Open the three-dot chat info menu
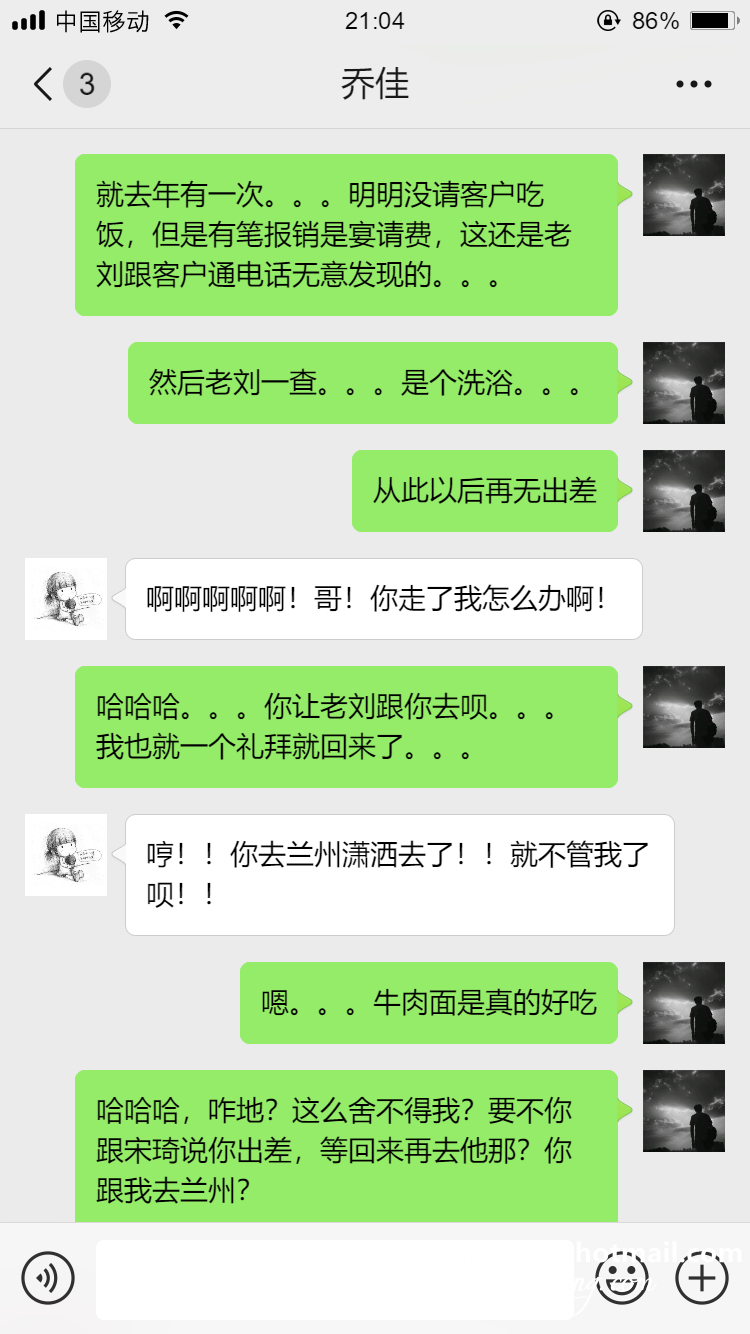Screen dimensions: 750x1334 point(693,85)
